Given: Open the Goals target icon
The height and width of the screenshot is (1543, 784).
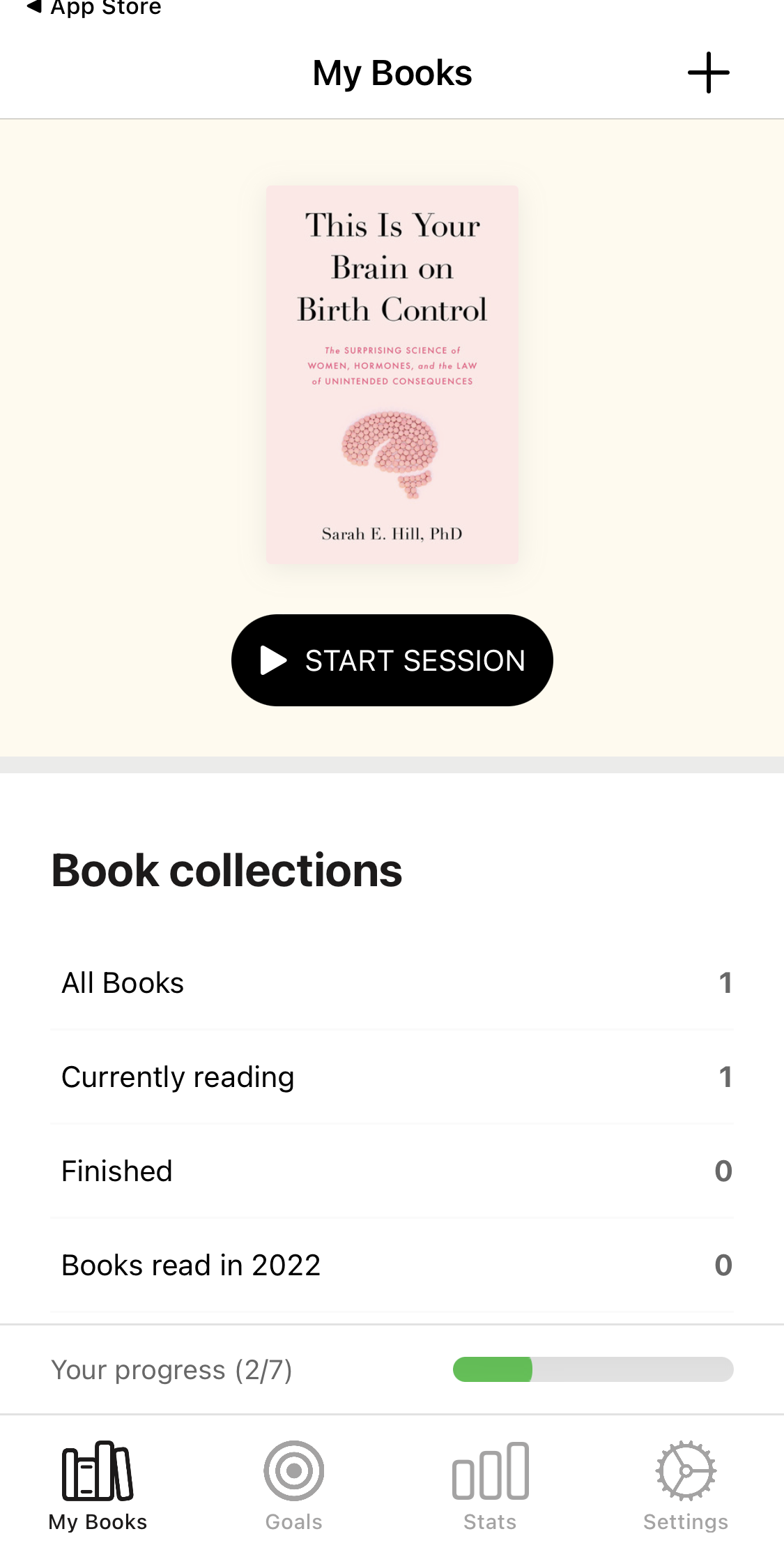Looking at the screenshot, I should (x=293, y=1469).
